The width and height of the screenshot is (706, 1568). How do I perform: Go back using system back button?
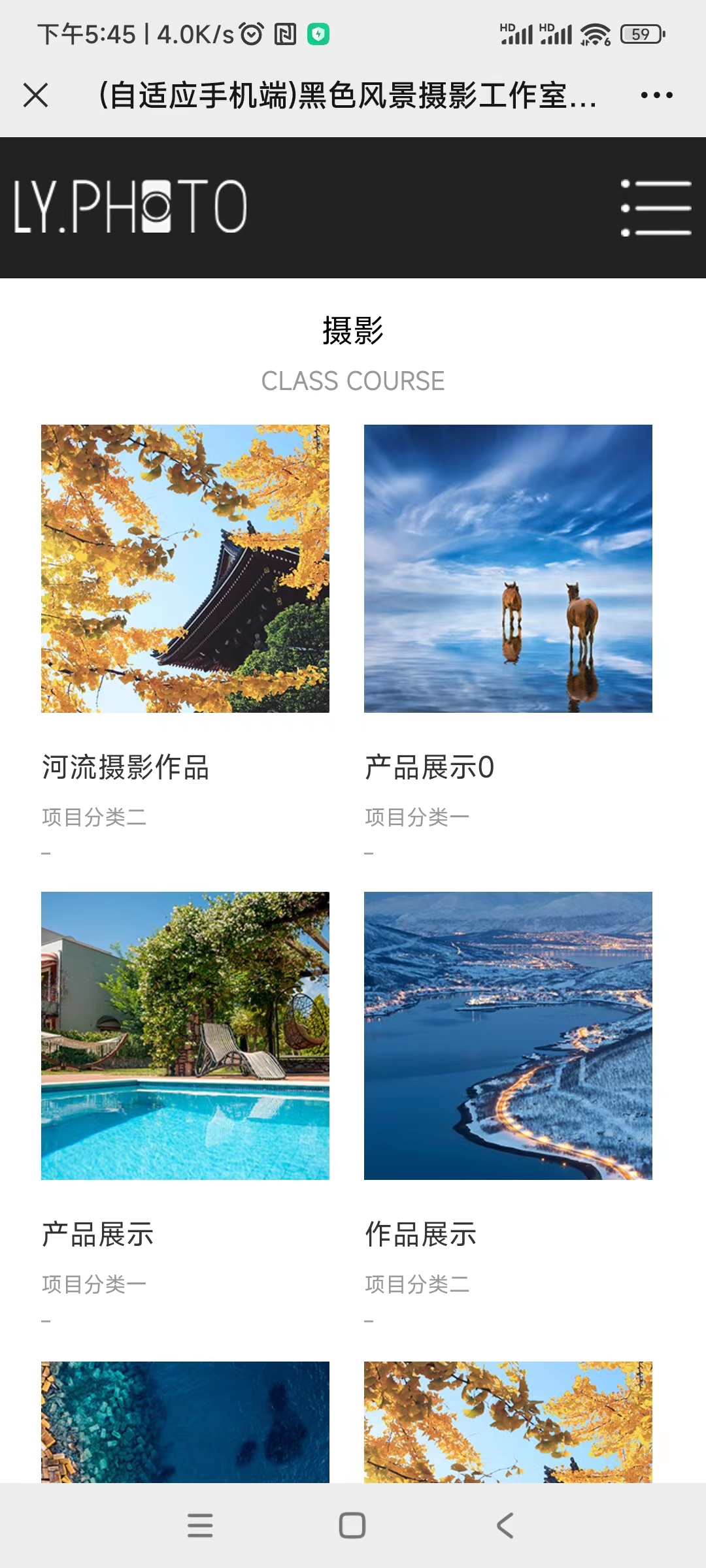coord(505,1526)
